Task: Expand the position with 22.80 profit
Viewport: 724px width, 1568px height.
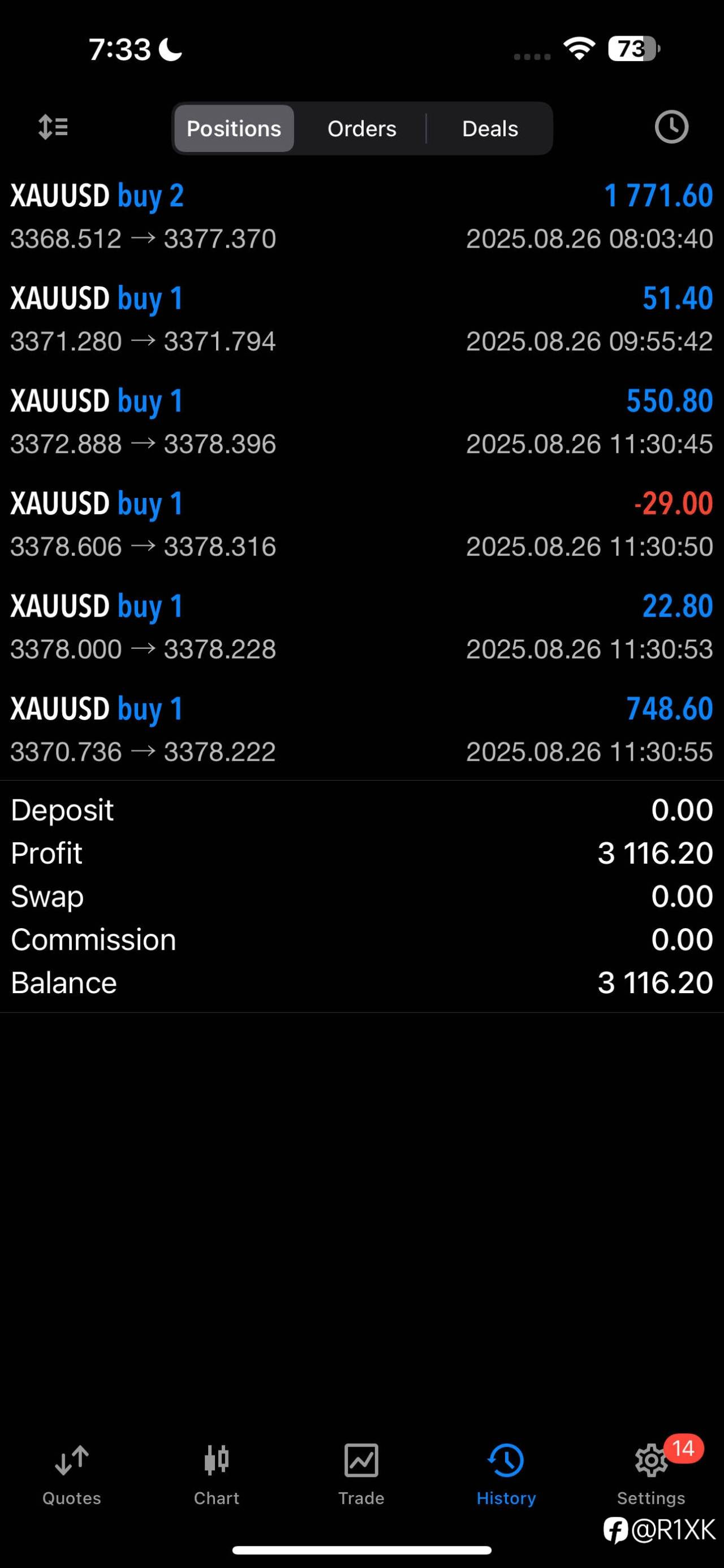Action: click(361, 627)
